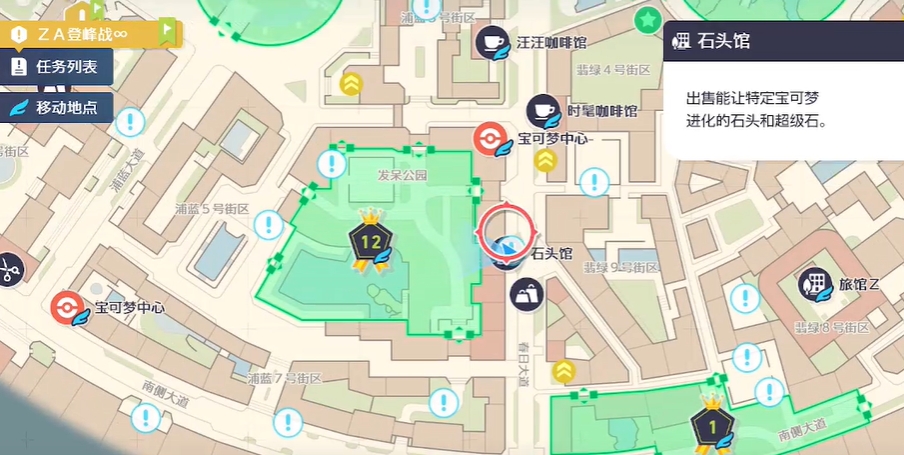The height and width of the screenshot is (455, 904).
Task: Select the level 1 battle zone badge
Action: [710, 426]
